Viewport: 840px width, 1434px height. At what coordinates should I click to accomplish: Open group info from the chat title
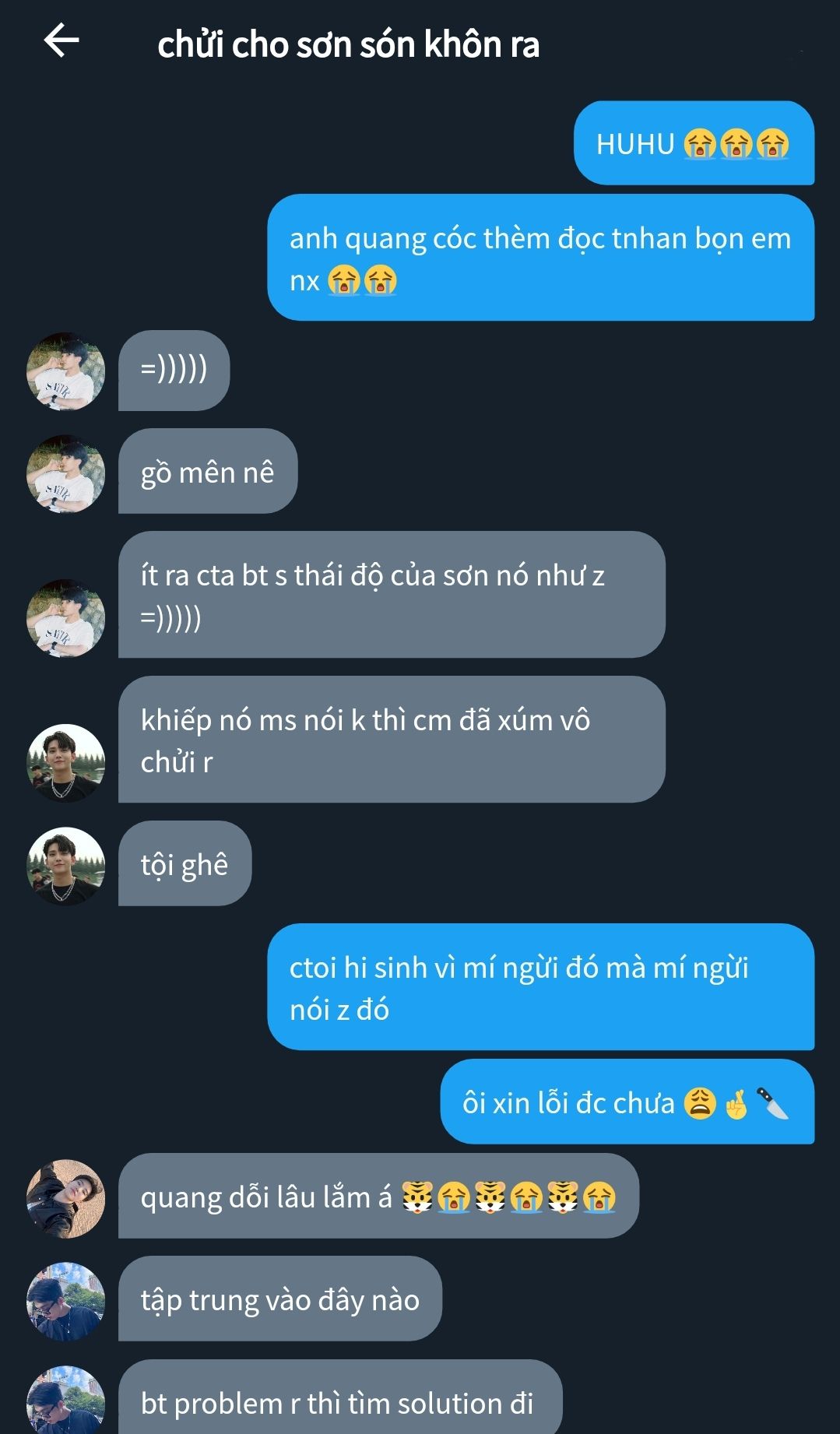(348, 44)
